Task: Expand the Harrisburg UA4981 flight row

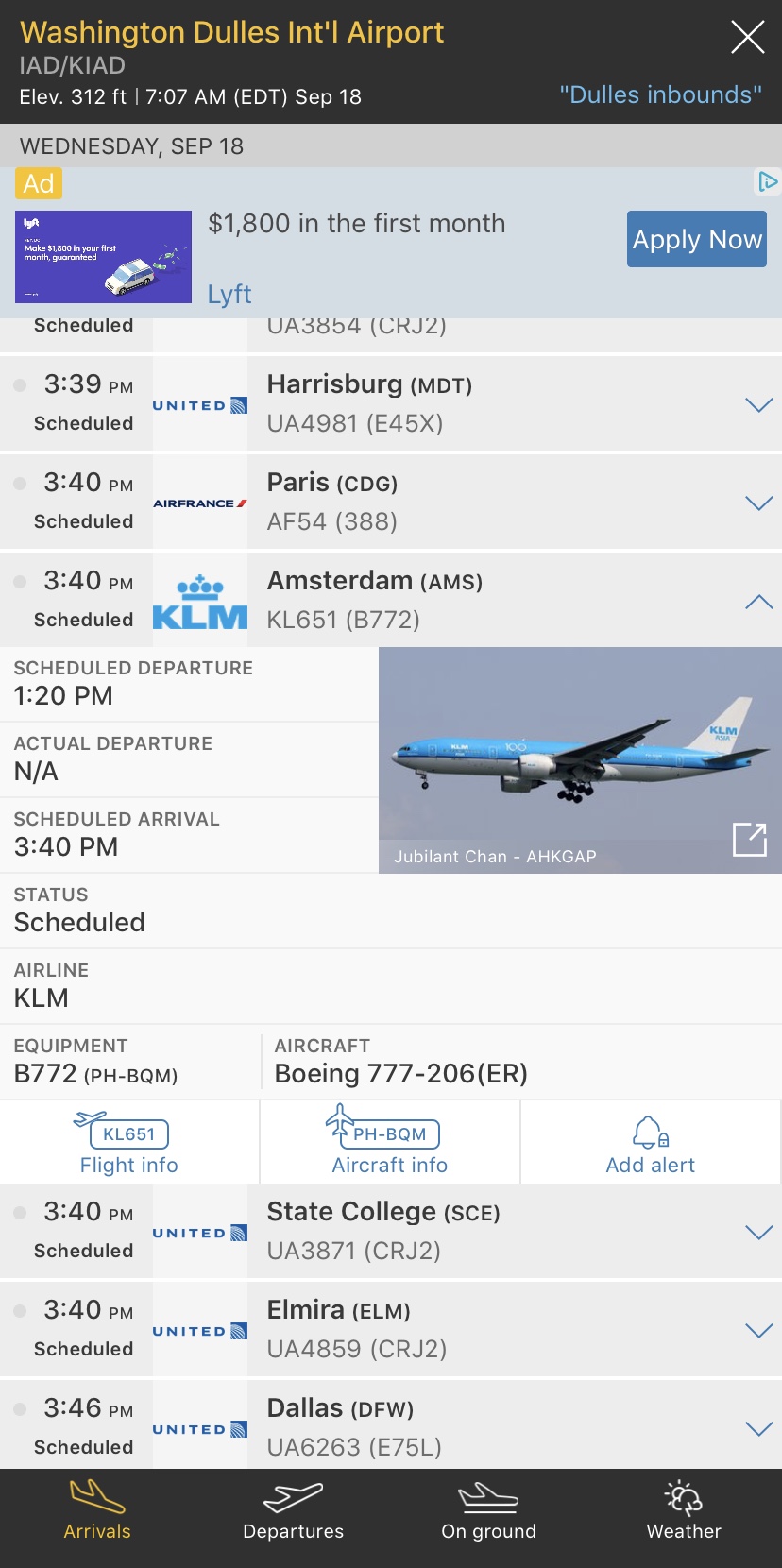Action: [x=758, y=405]
